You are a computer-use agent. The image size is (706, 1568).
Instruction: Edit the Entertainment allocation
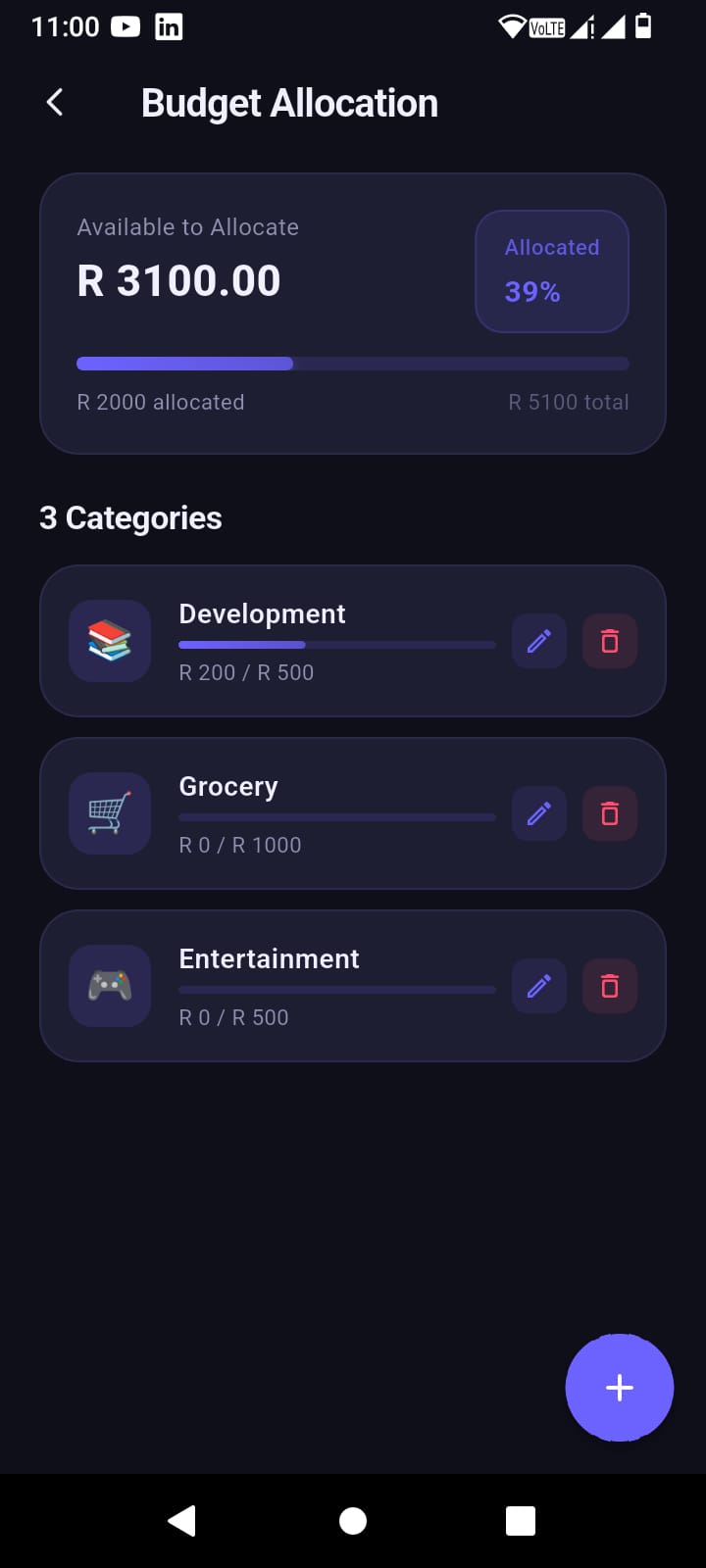pos(538,986)
